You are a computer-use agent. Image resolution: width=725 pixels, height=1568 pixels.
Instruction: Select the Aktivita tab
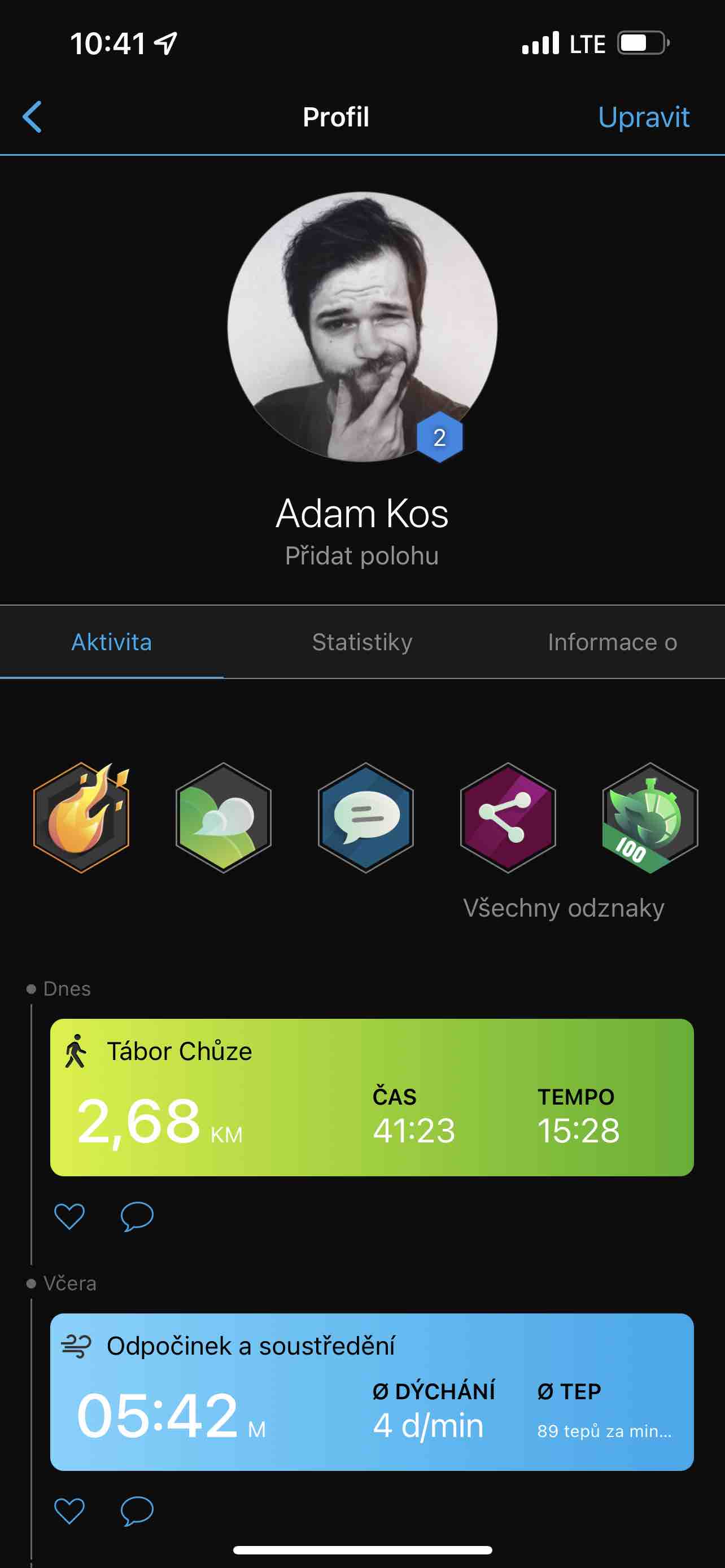point(111,642)
